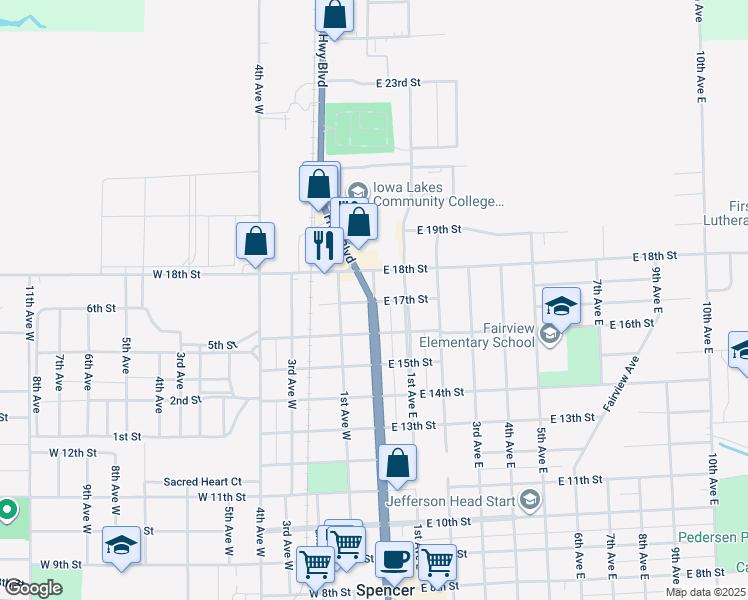Screen dimensions: 748x600
Task: Open the coffee cup marker near Spencer
Action: pos(396,559)
